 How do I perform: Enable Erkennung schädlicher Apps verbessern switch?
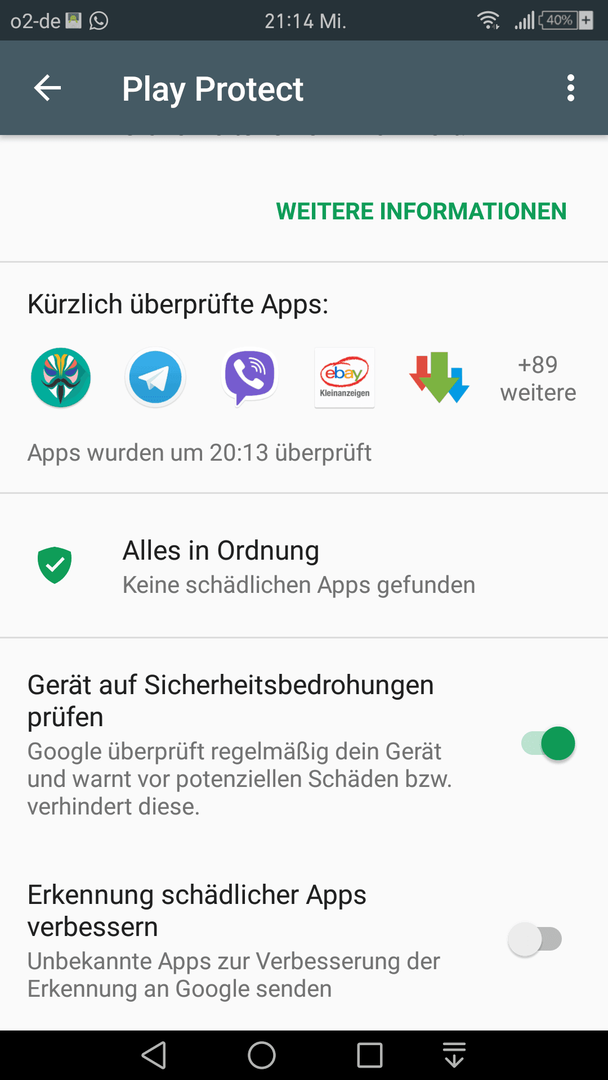535,939
